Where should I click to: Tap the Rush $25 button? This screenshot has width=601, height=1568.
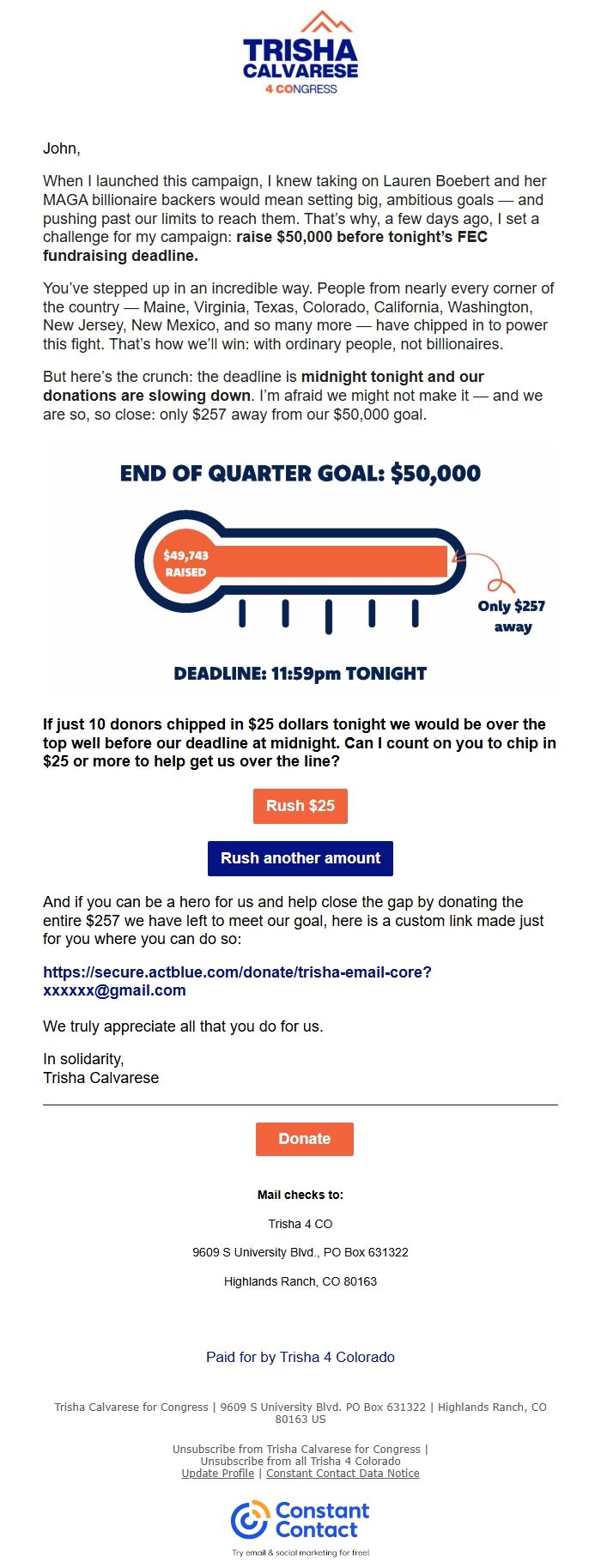tap(300, 806)
